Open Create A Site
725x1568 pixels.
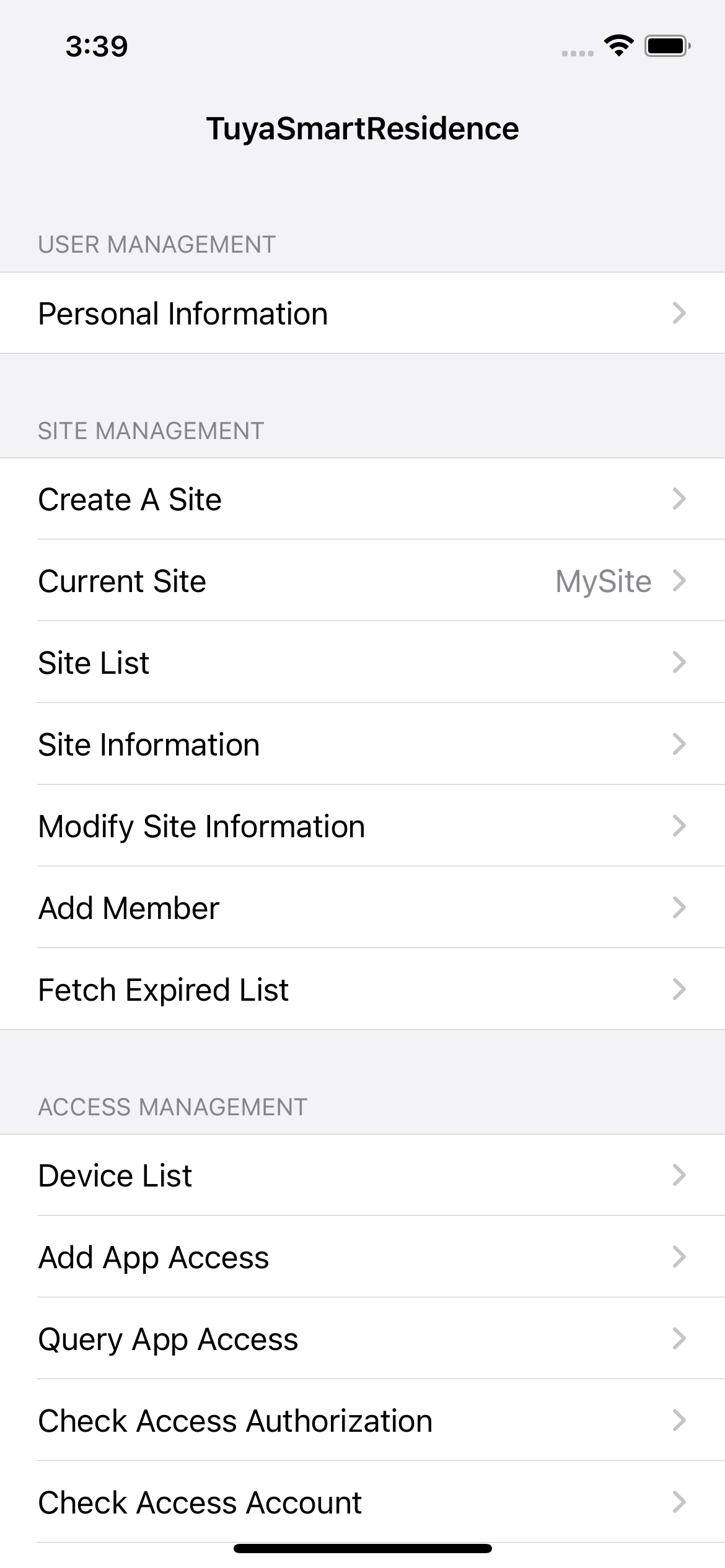pos(362,499)
